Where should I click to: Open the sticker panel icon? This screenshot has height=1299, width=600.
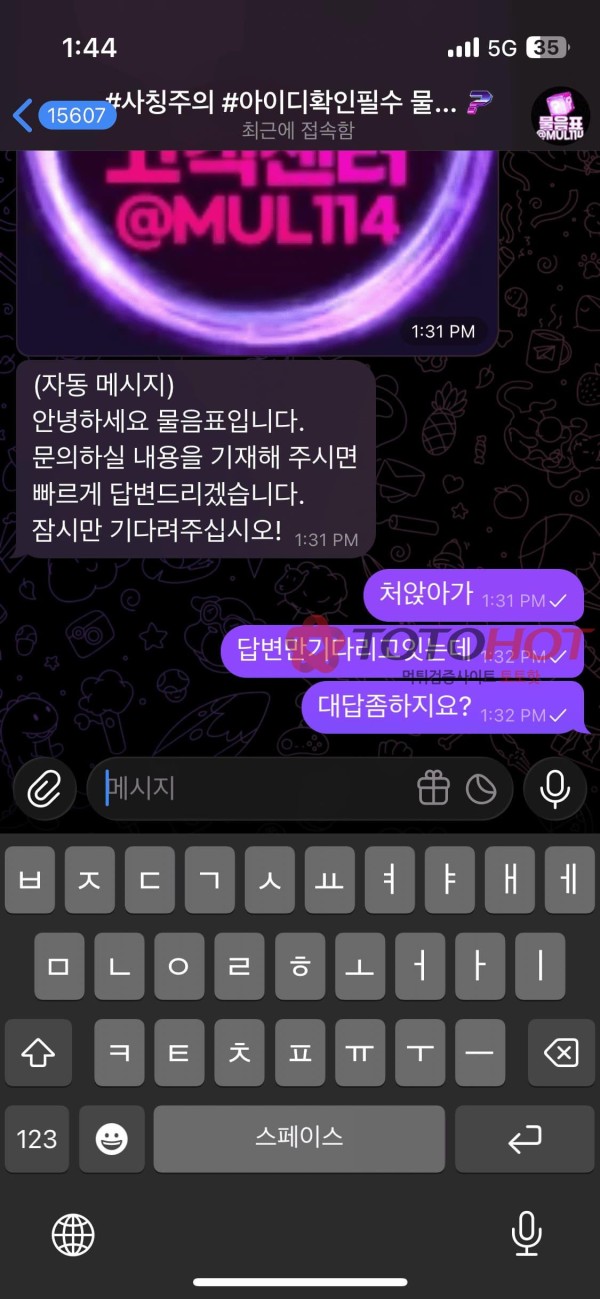pyautogui.click(x=481, y=789)
